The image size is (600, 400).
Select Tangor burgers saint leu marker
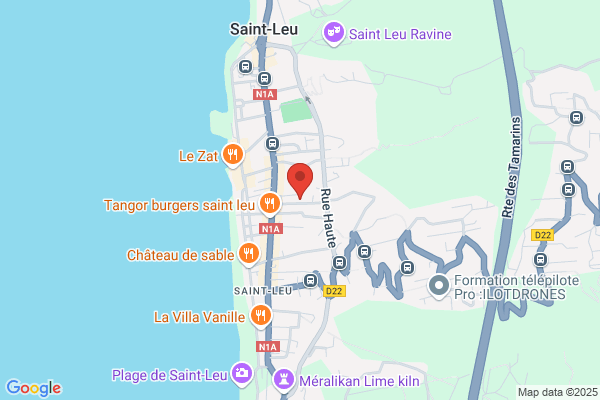(270, 204)
